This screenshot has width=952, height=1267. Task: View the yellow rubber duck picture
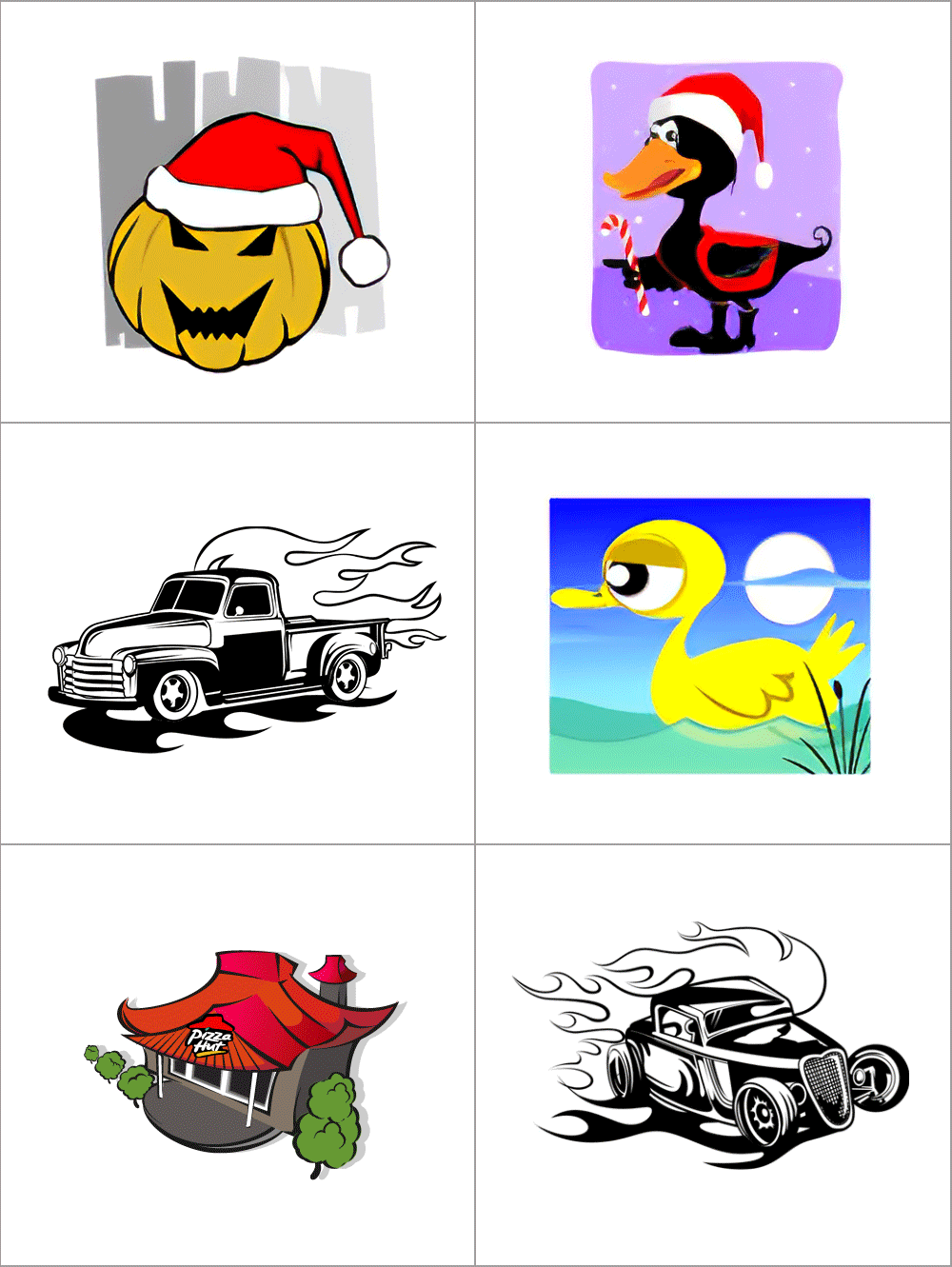click(709, 635)
